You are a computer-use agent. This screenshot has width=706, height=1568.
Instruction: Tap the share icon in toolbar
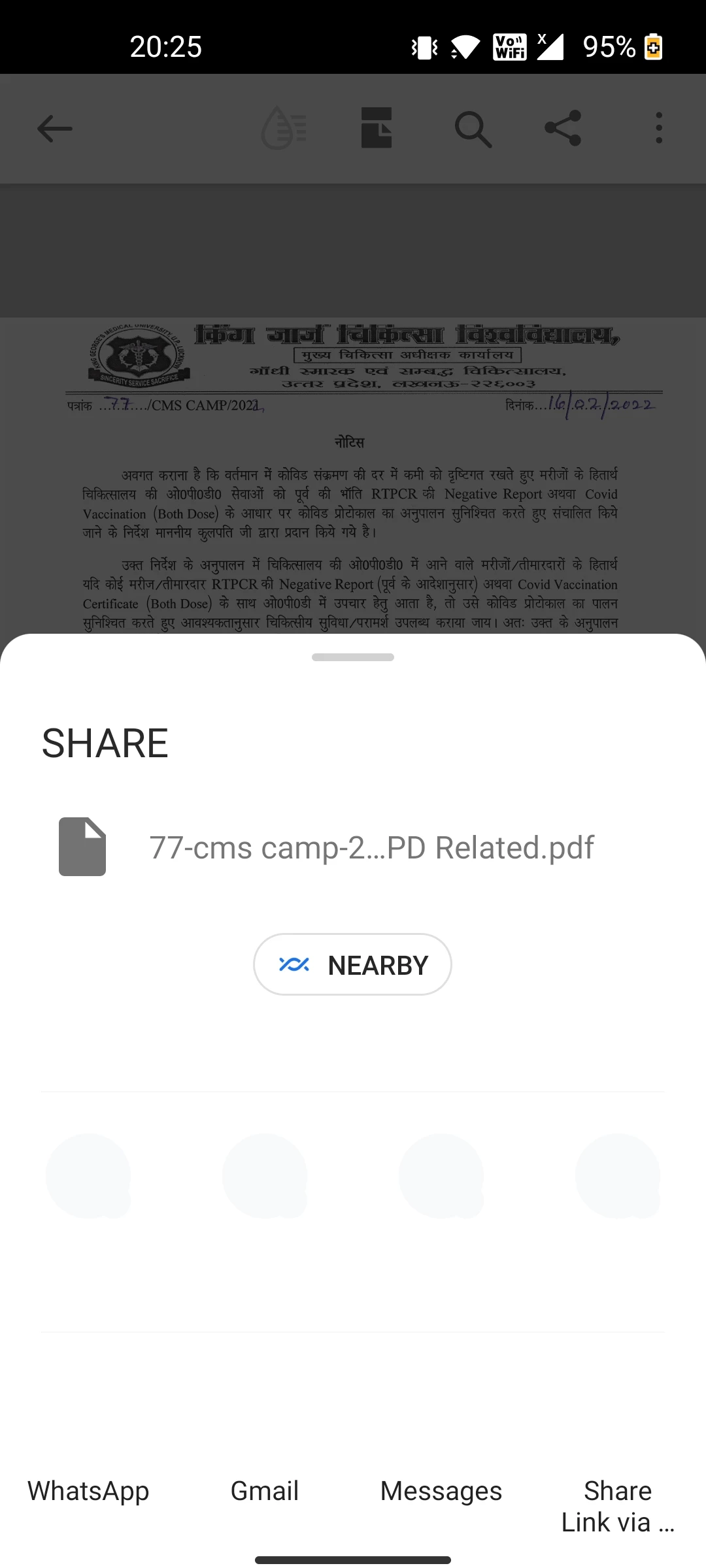(x=563, y=128)
